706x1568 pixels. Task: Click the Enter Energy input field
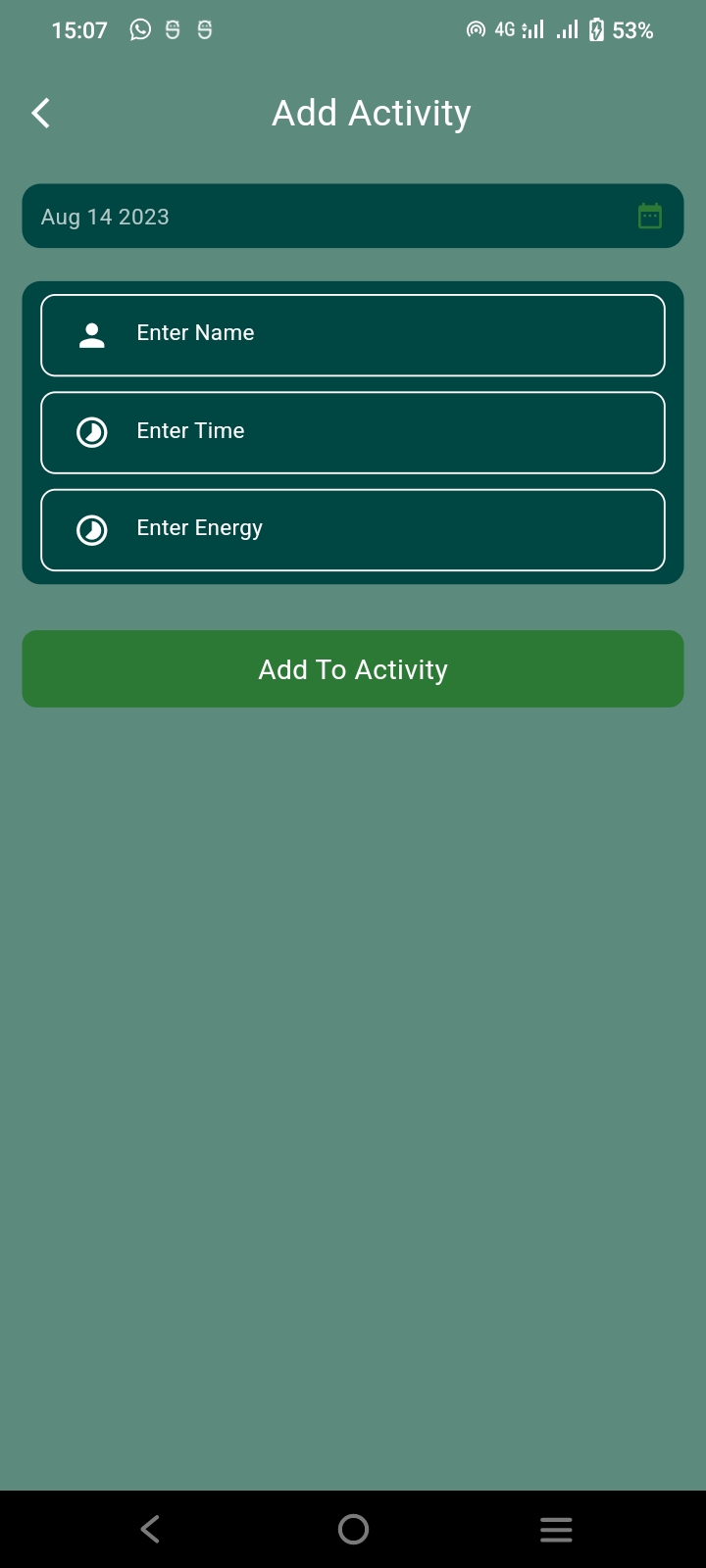coord(353,529)
